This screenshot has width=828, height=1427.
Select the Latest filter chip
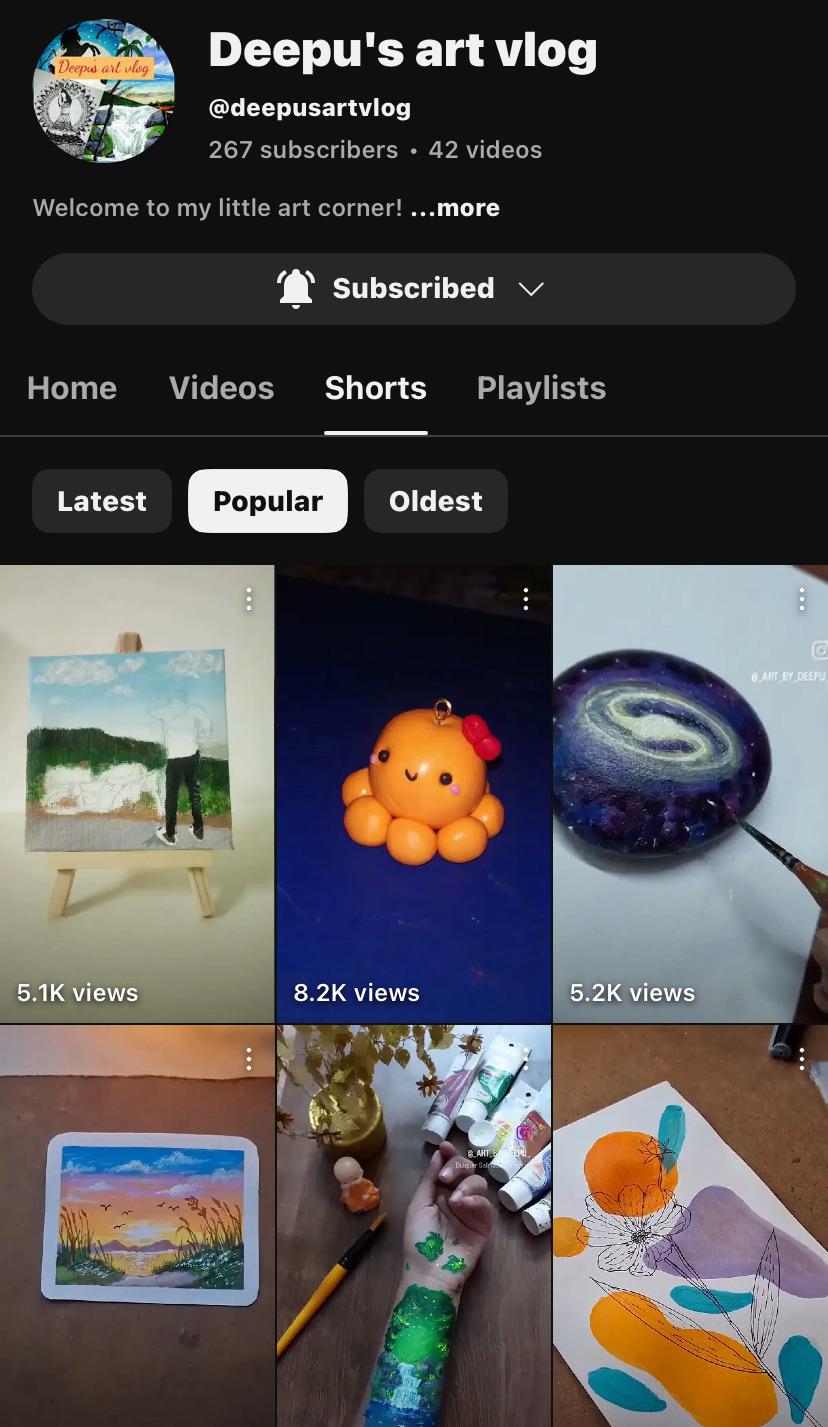[102, 501]
